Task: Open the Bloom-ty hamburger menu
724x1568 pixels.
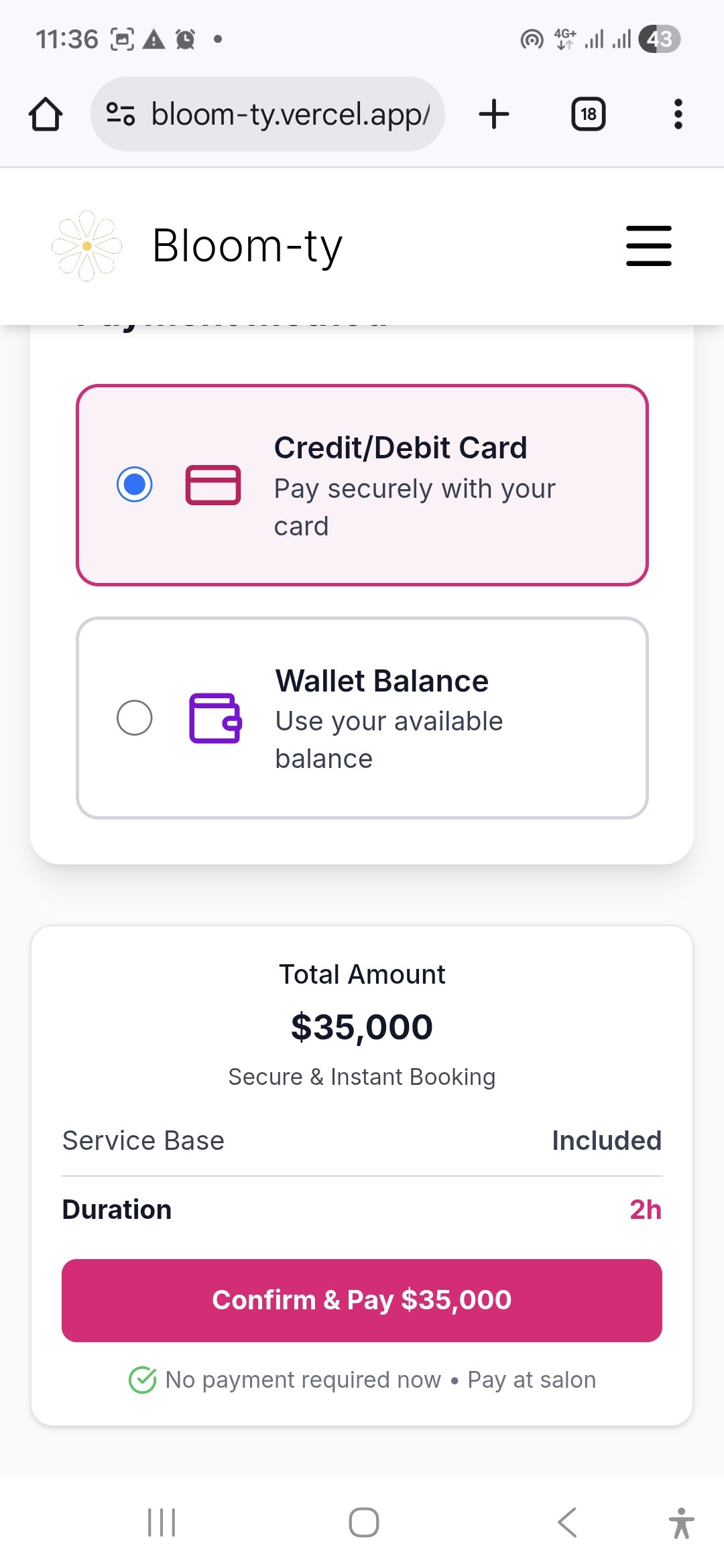Action: click(648, 246)
